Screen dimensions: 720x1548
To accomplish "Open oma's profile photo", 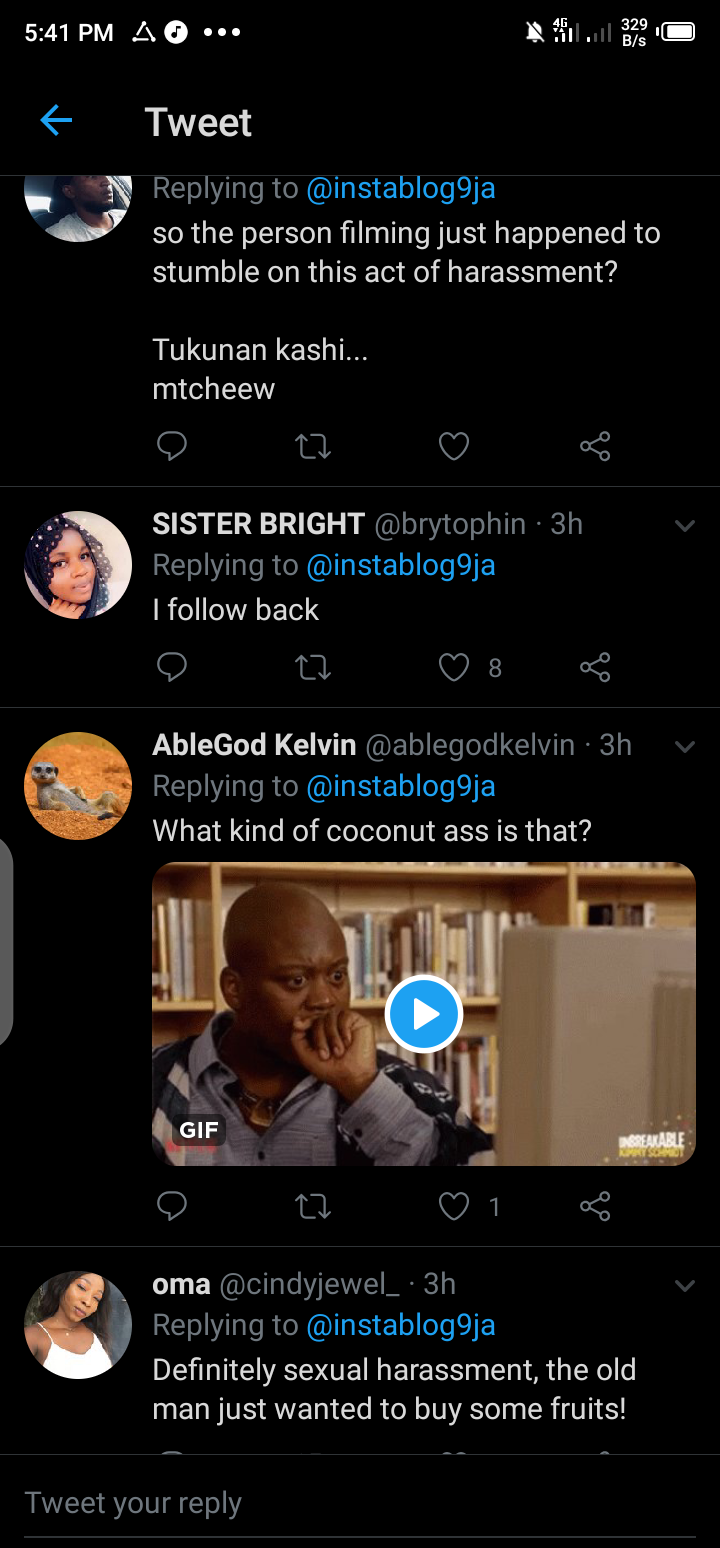I will (78, 1325).
